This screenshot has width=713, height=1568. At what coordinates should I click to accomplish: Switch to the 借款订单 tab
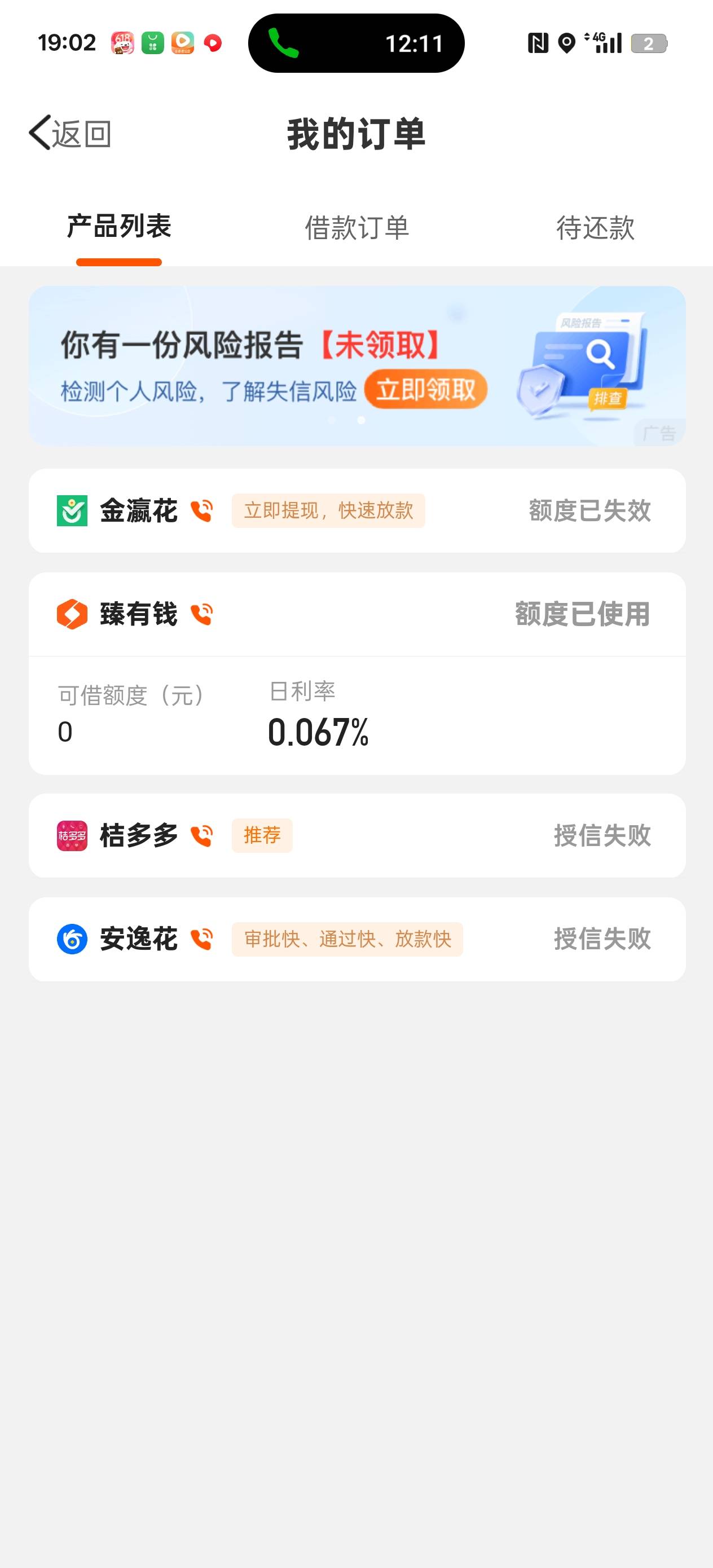pyautogui.click(x=357, y=228)
